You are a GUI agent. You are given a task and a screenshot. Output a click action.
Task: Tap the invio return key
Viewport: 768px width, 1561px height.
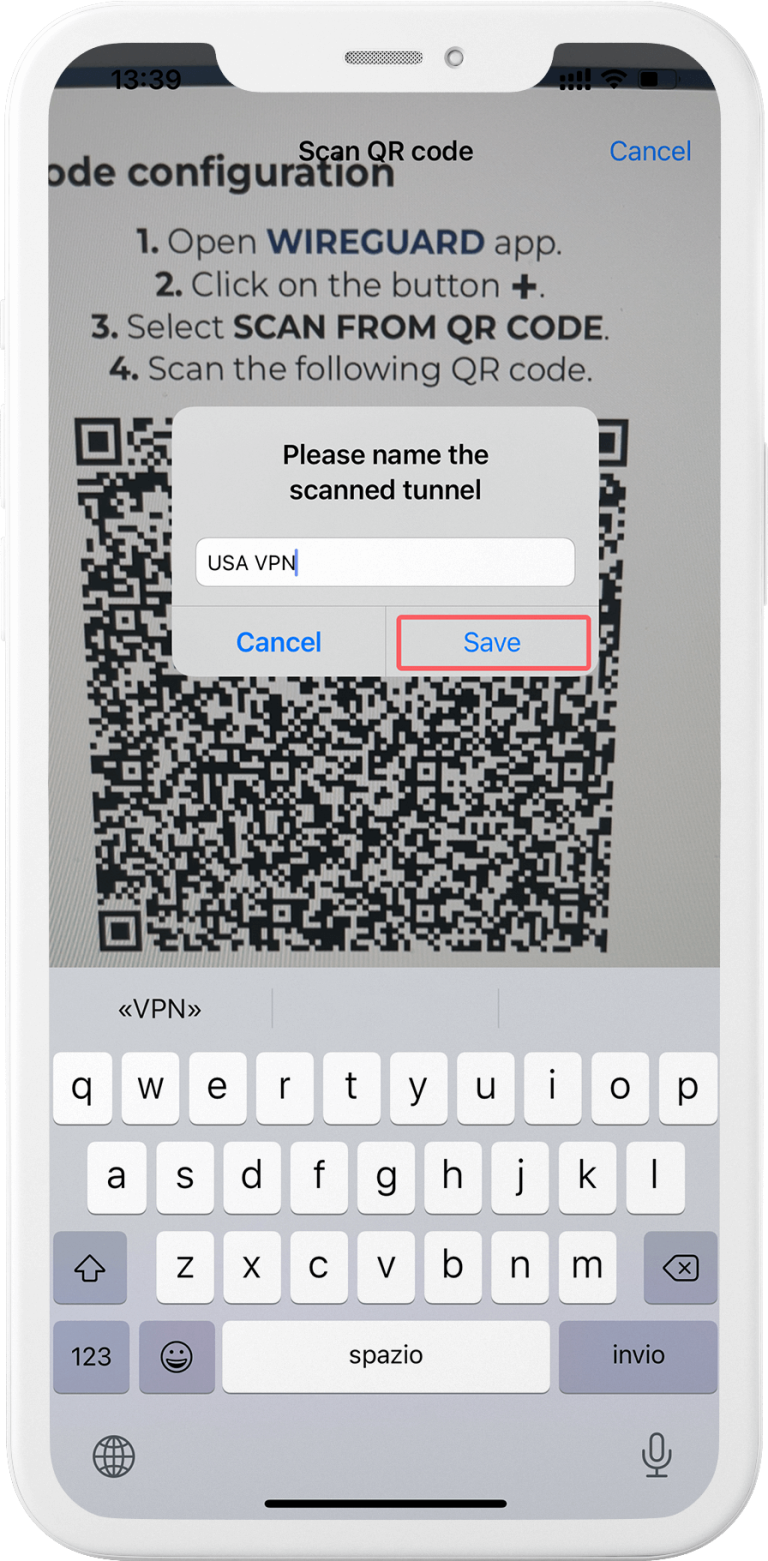tap(638, 1357)
